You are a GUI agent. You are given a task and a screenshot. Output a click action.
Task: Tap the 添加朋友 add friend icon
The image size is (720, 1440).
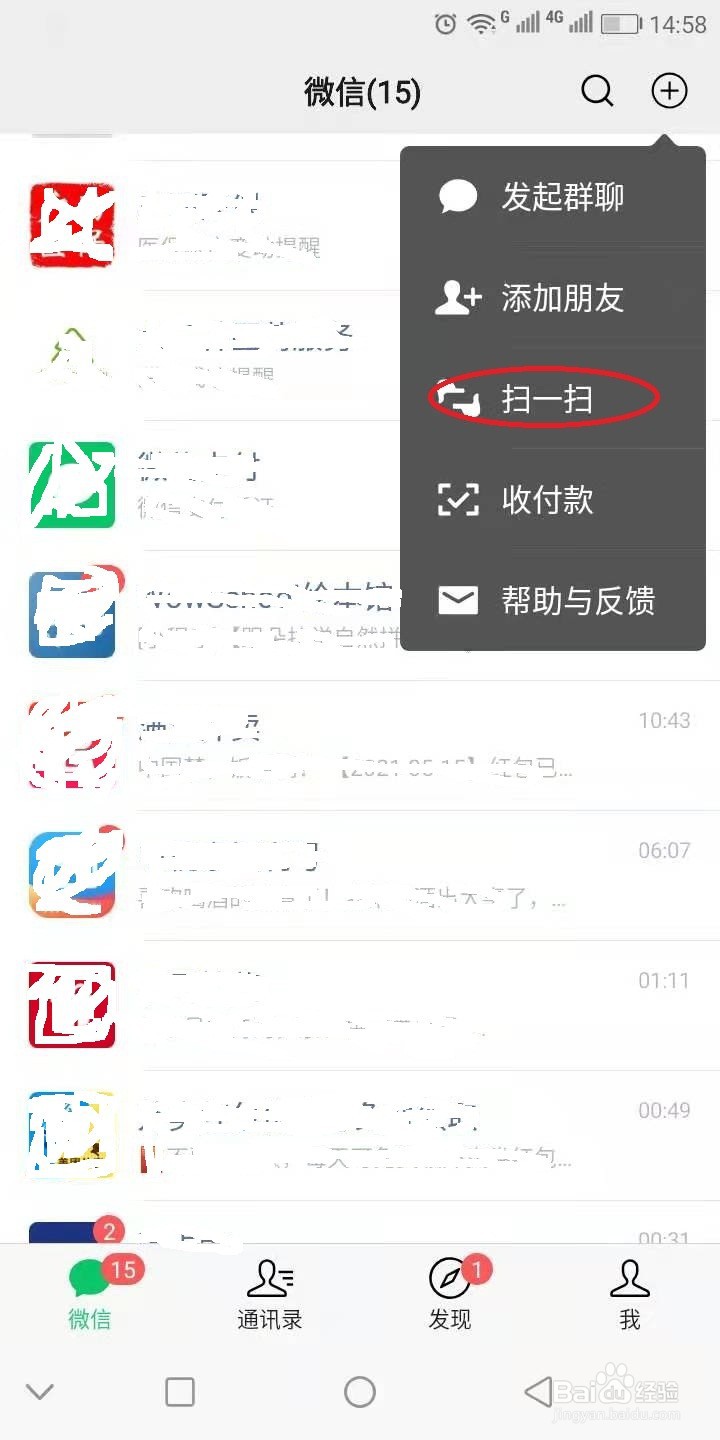[457, 297]
